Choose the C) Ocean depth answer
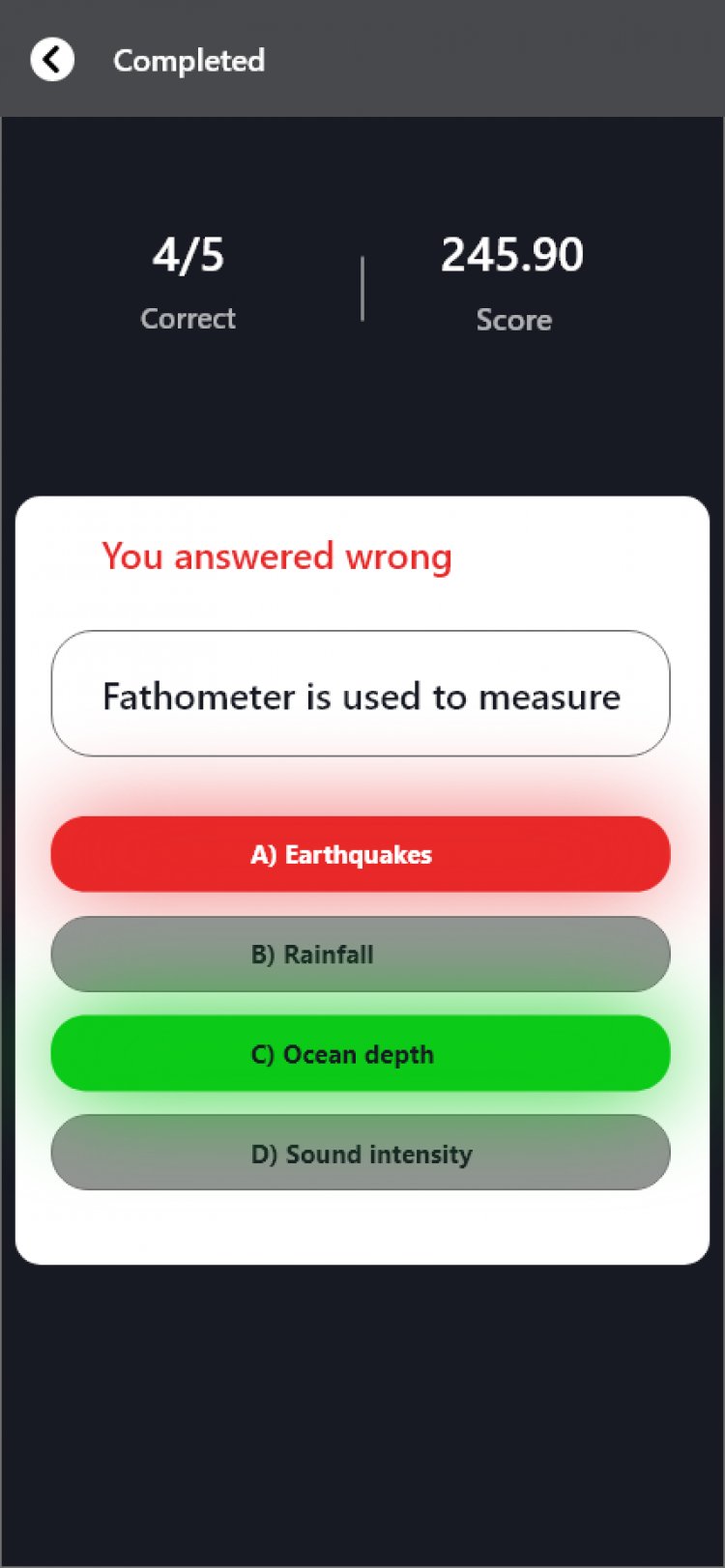The height and width of the screenshot is (1568, 725). (x=360, y=1054)
